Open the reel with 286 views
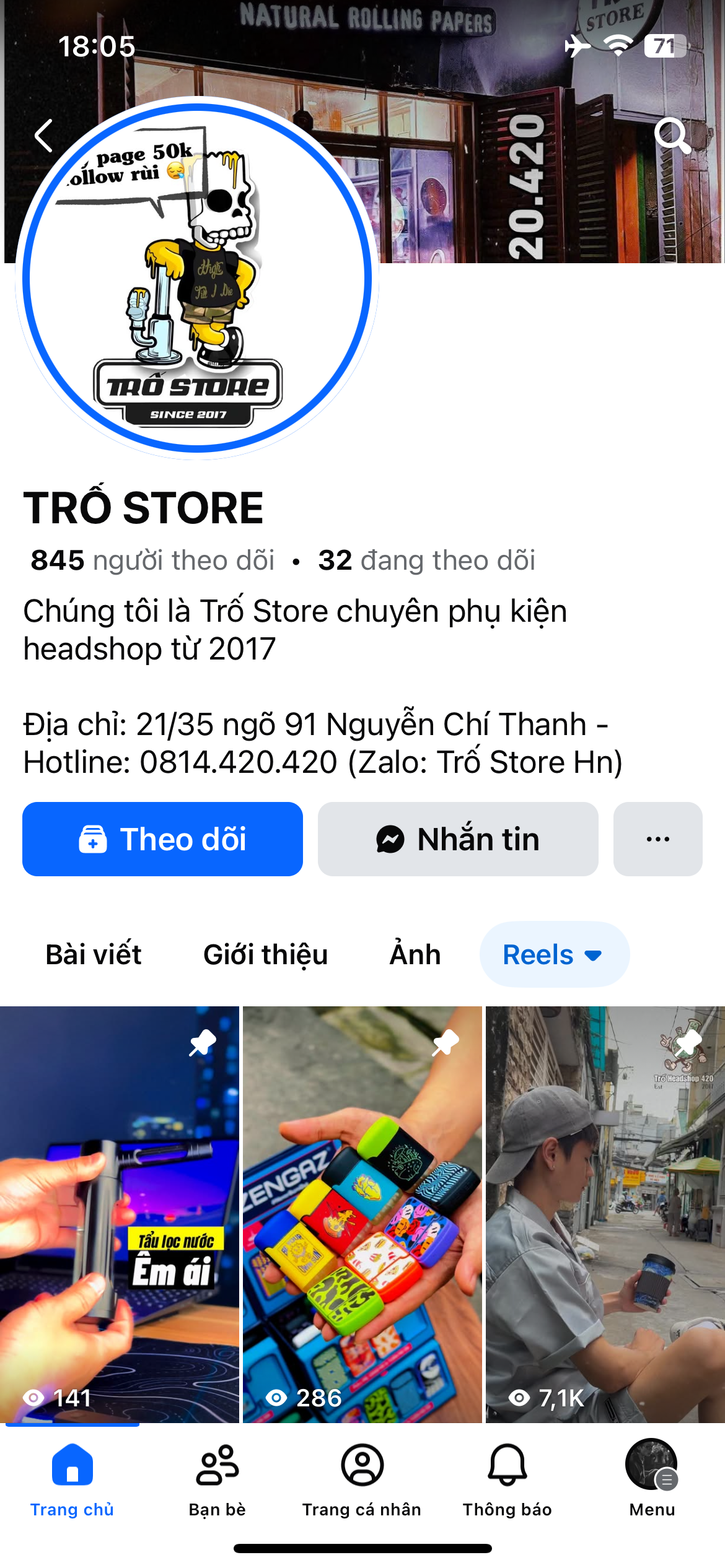 click(x=362, y=1214)
